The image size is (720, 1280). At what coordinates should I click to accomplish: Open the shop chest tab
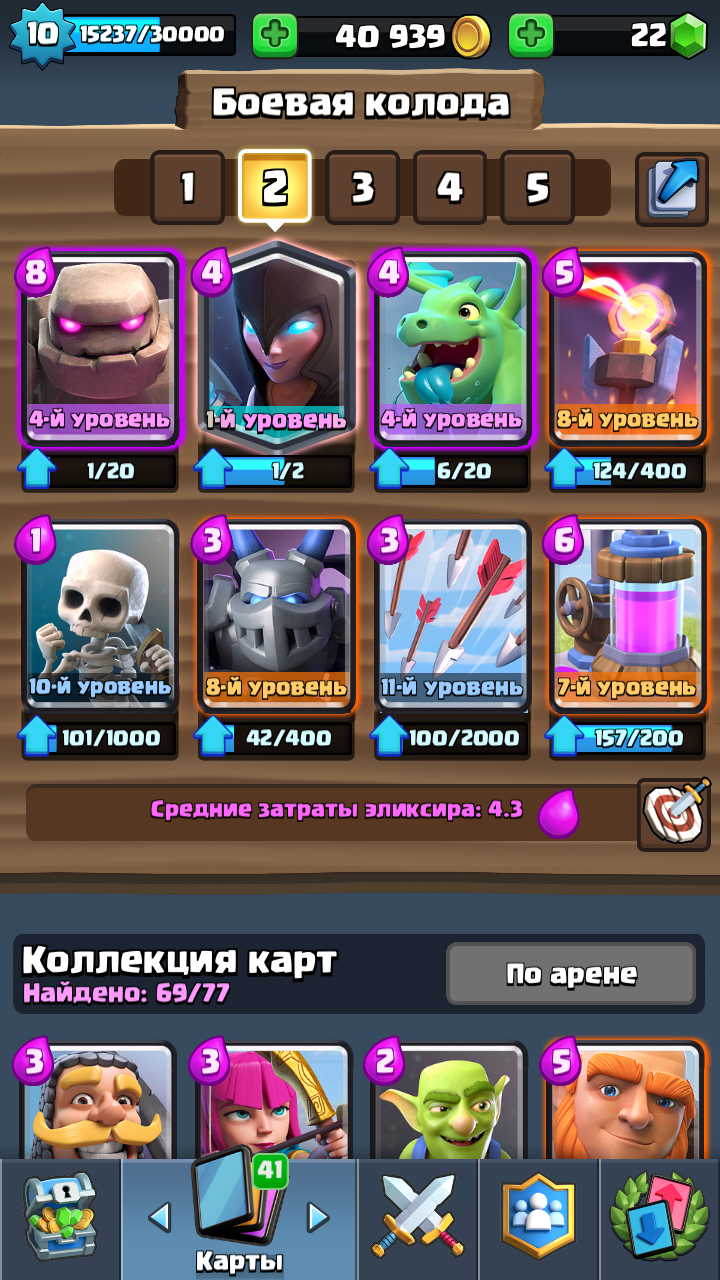pos(60,1218)
